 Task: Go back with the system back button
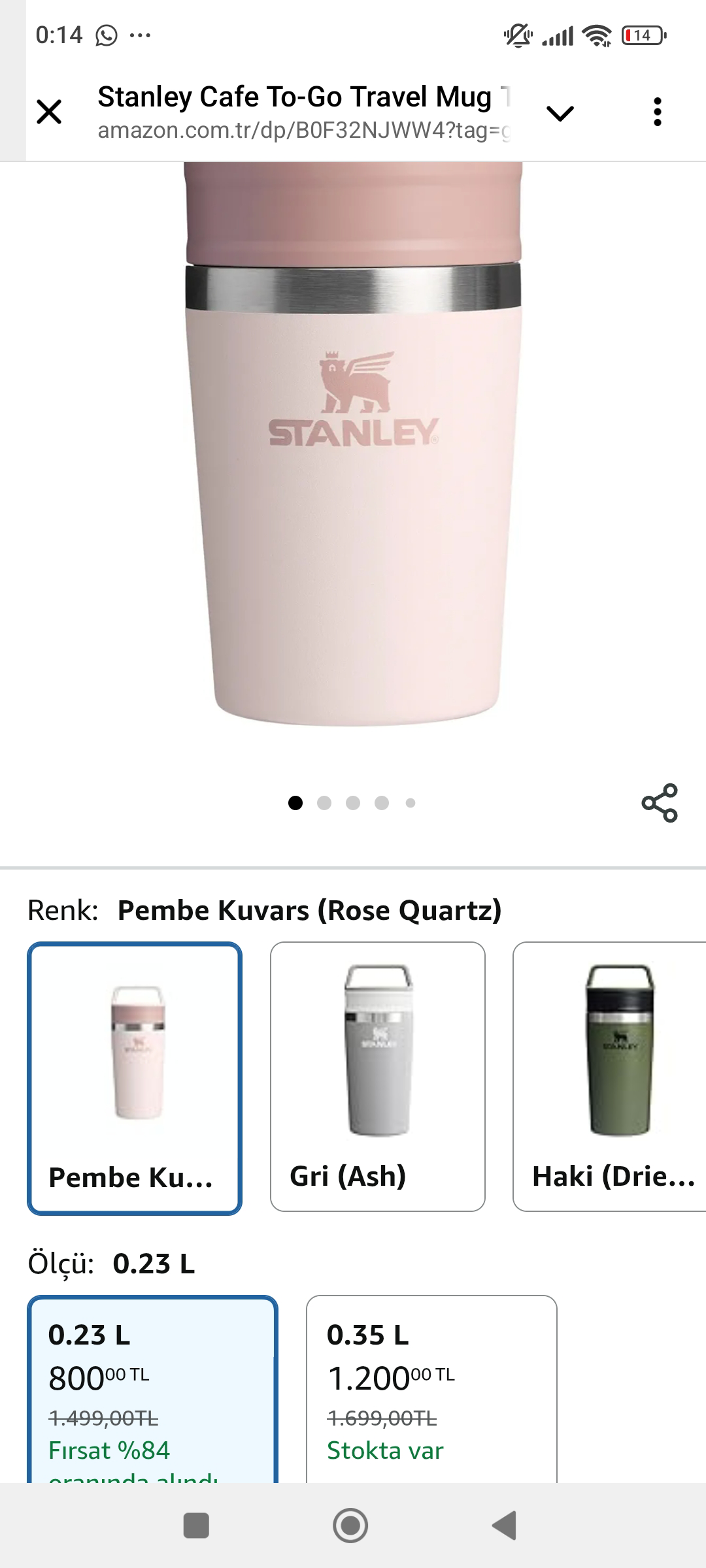pos(504,1526)
